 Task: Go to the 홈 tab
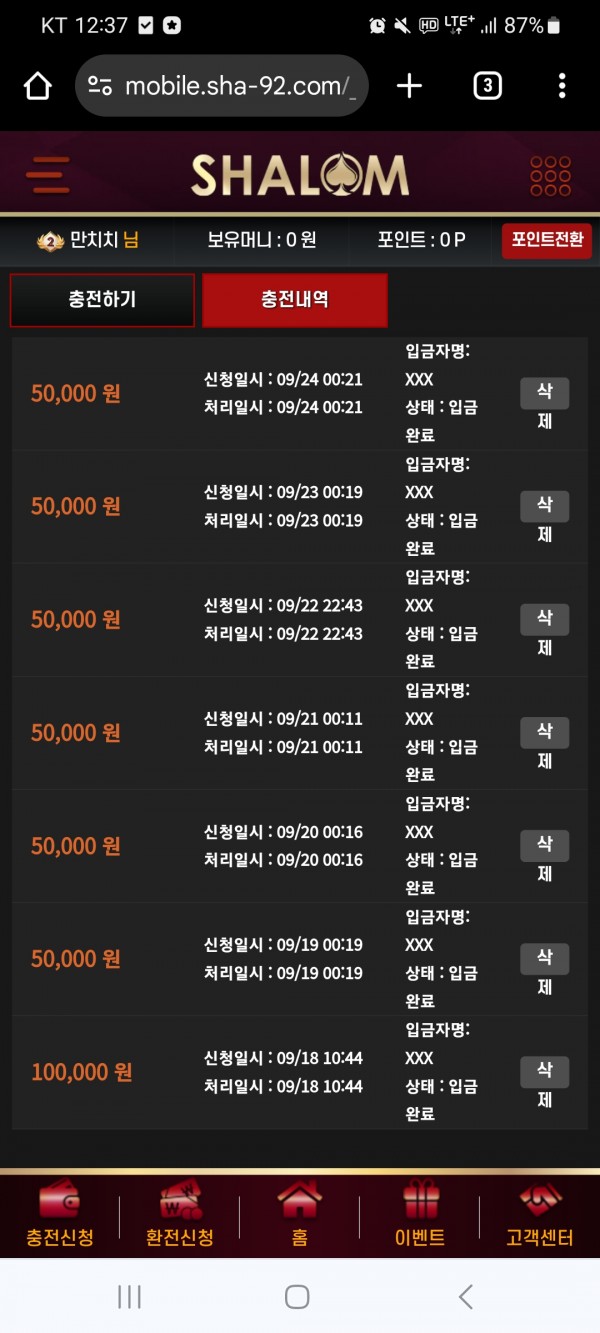[x=300, y=1214]
